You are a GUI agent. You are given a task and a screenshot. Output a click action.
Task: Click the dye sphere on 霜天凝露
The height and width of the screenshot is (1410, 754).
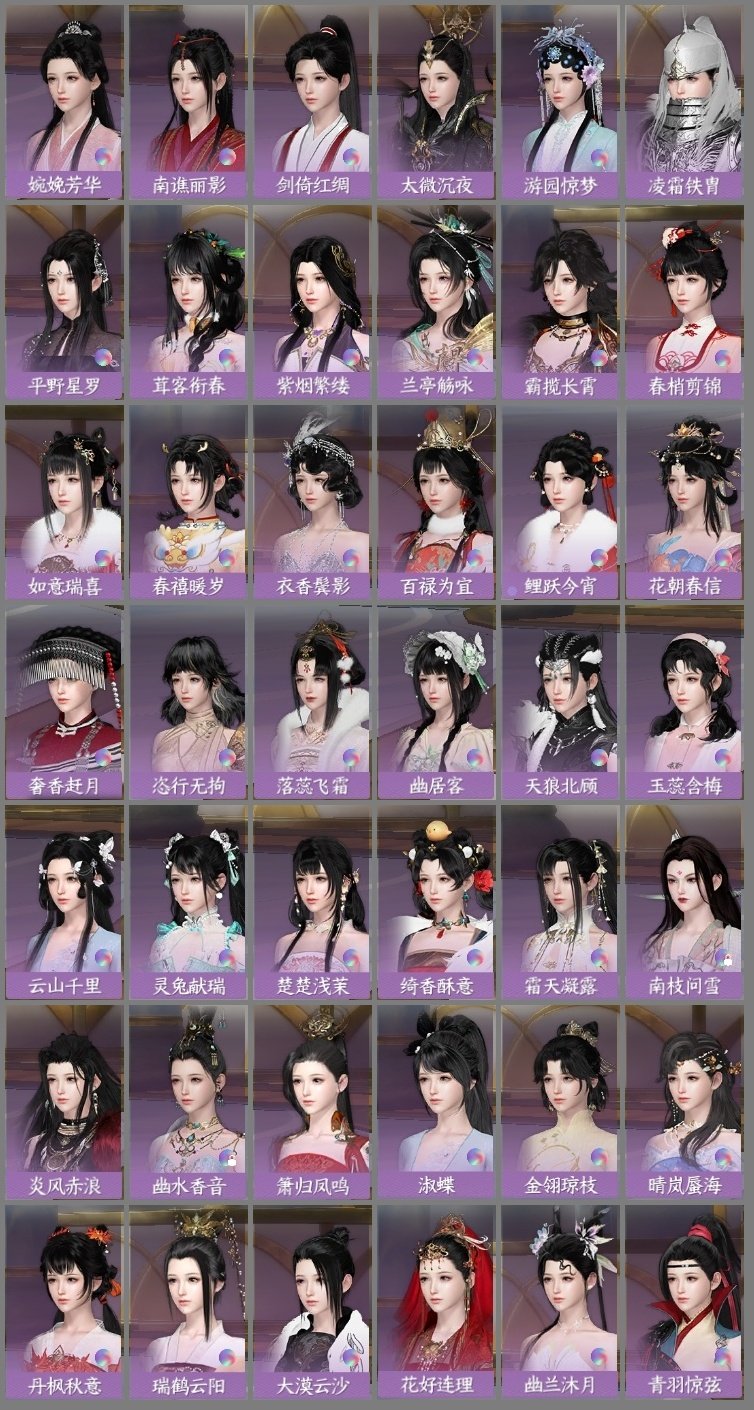[x=602, y=958]
